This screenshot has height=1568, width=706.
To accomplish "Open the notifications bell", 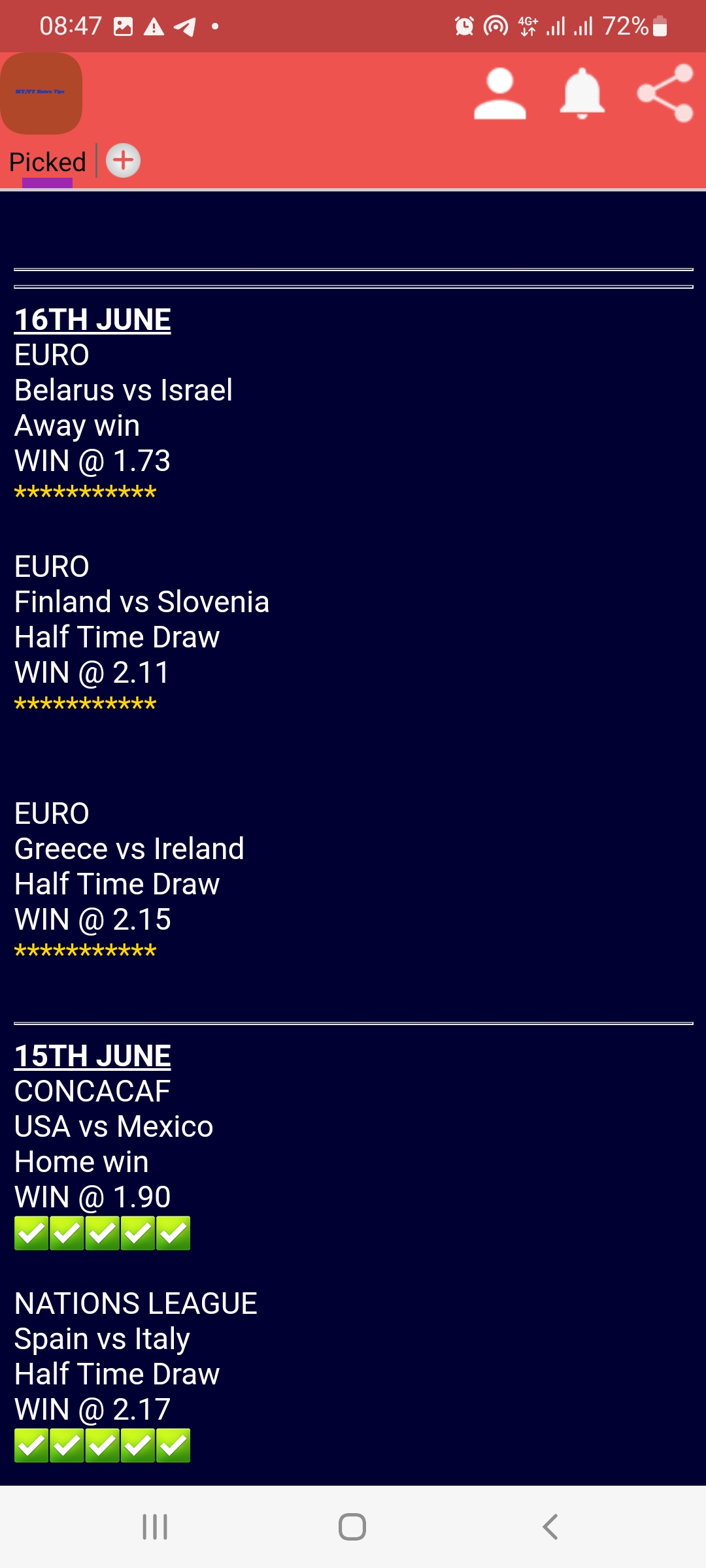I will pyautogui.click(x=582, y=93).
